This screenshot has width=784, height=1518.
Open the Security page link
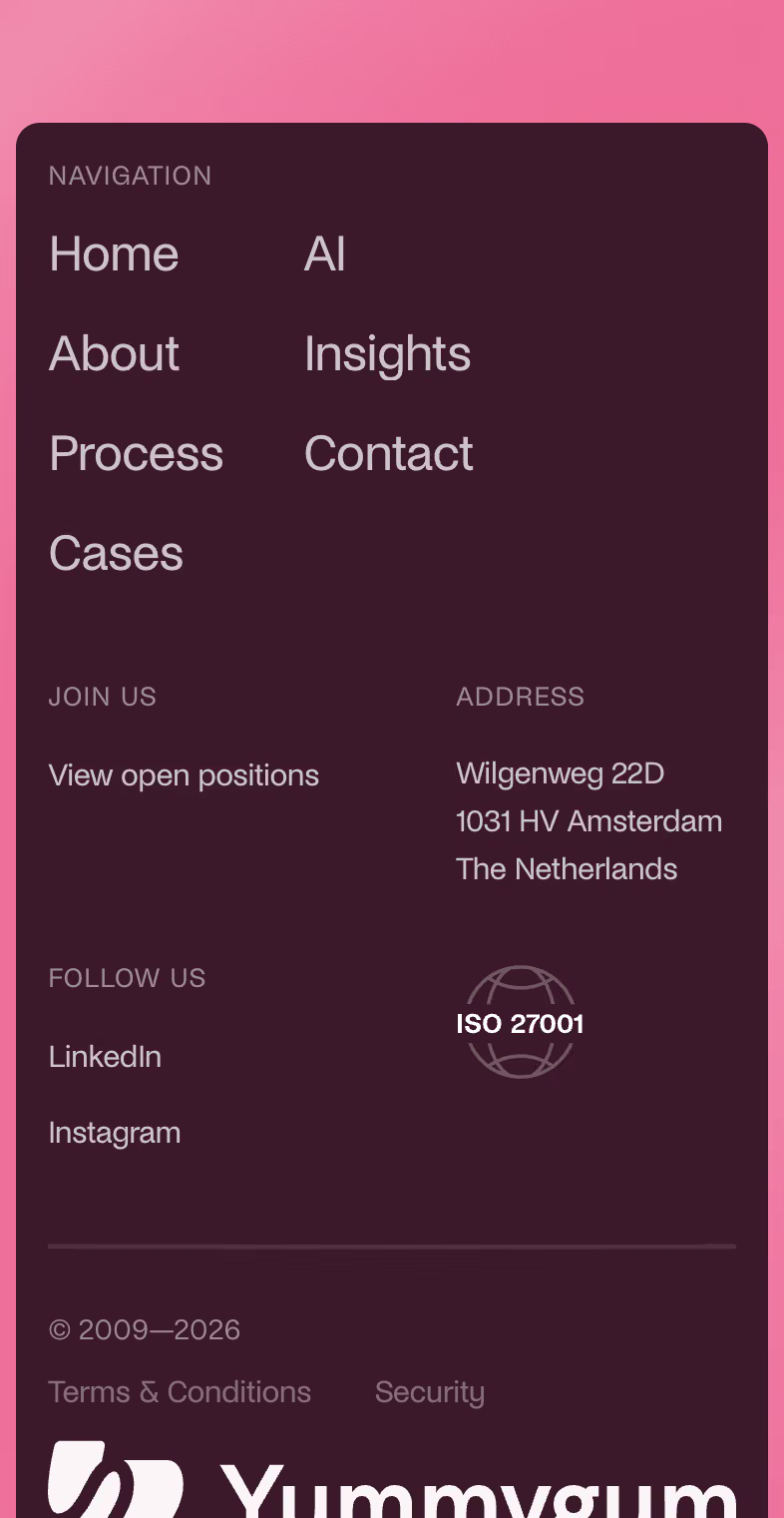(430, 1393)
